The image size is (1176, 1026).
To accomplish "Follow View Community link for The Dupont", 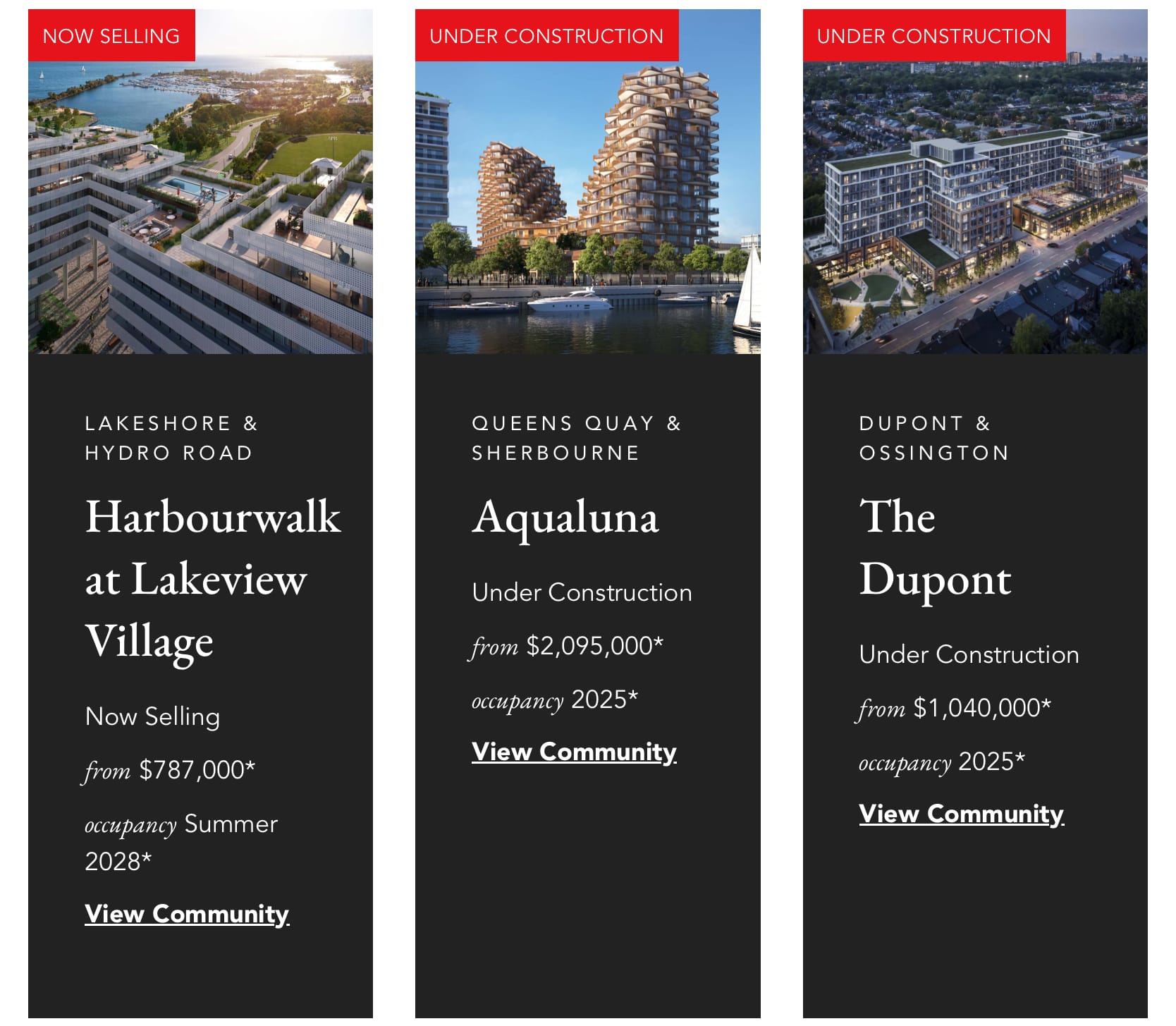I will pyautogui.click(x=960, y=814).
